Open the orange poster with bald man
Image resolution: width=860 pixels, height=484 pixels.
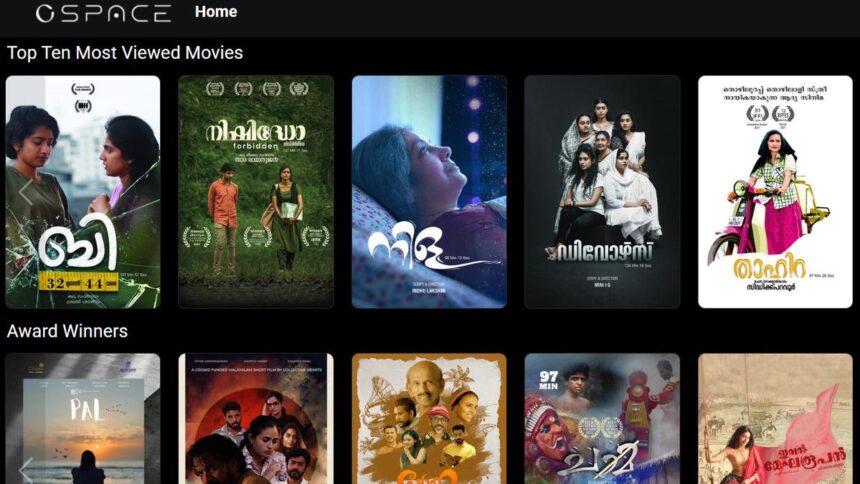click(429, 420)
